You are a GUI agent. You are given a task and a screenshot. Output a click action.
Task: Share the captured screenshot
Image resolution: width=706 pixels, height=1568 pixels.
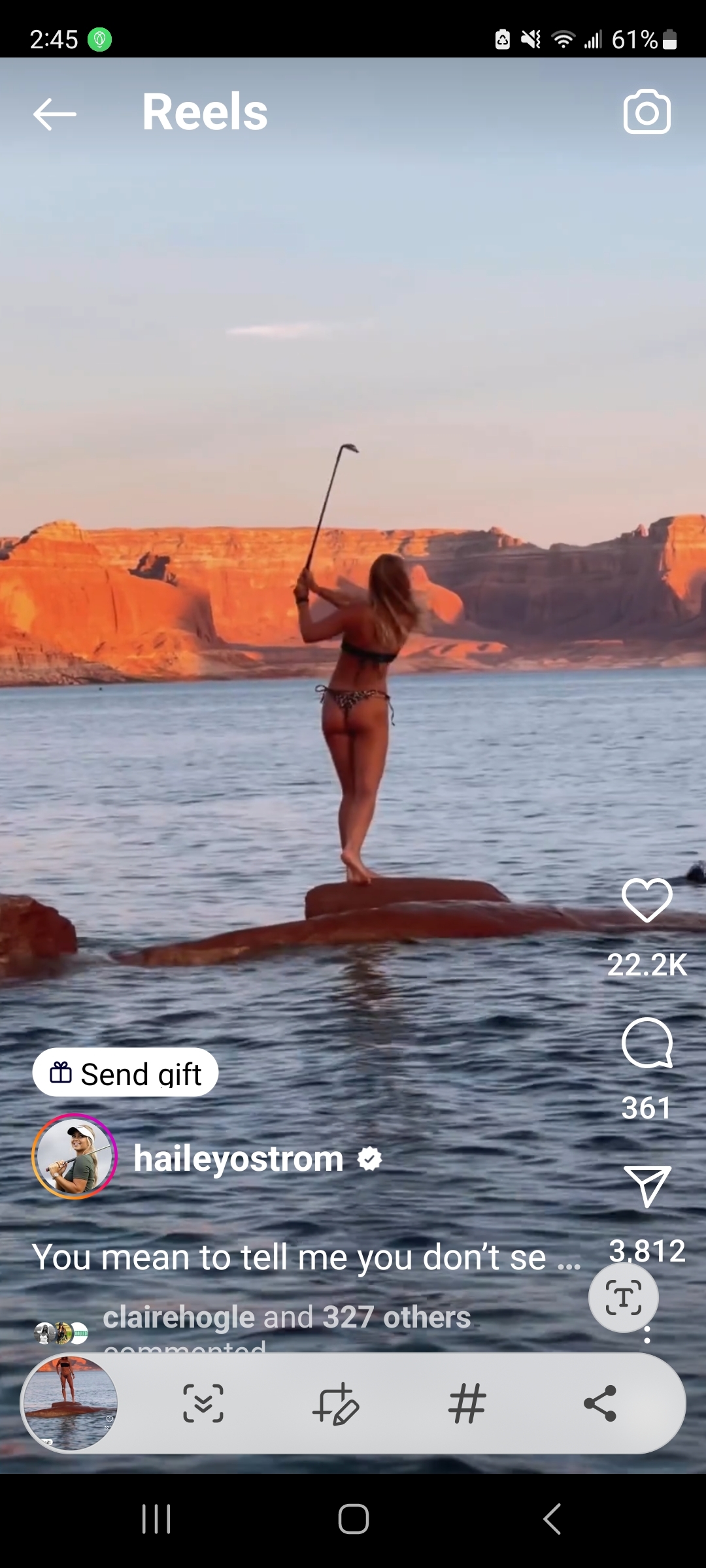[600, 1403]
